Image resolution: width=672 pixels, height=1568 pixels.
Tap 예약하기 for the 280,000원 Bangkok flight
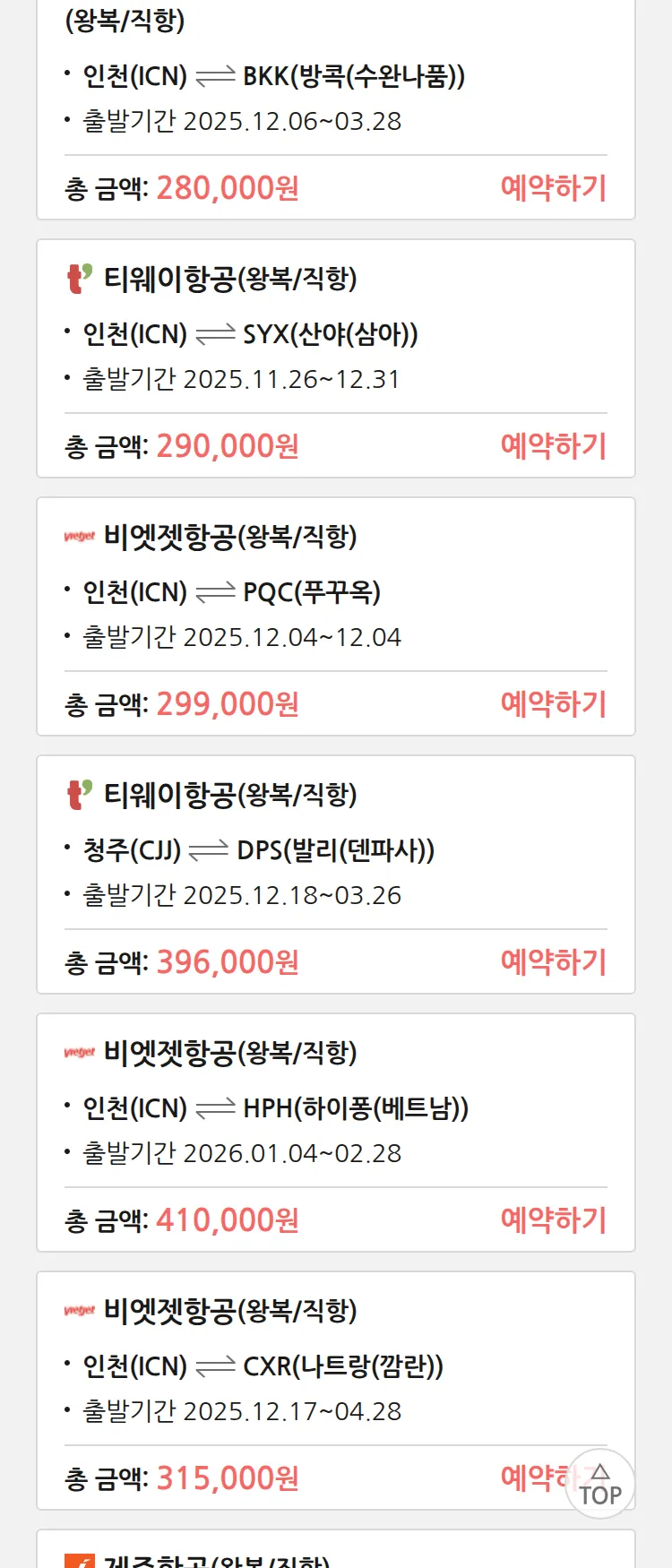(553, 188)
